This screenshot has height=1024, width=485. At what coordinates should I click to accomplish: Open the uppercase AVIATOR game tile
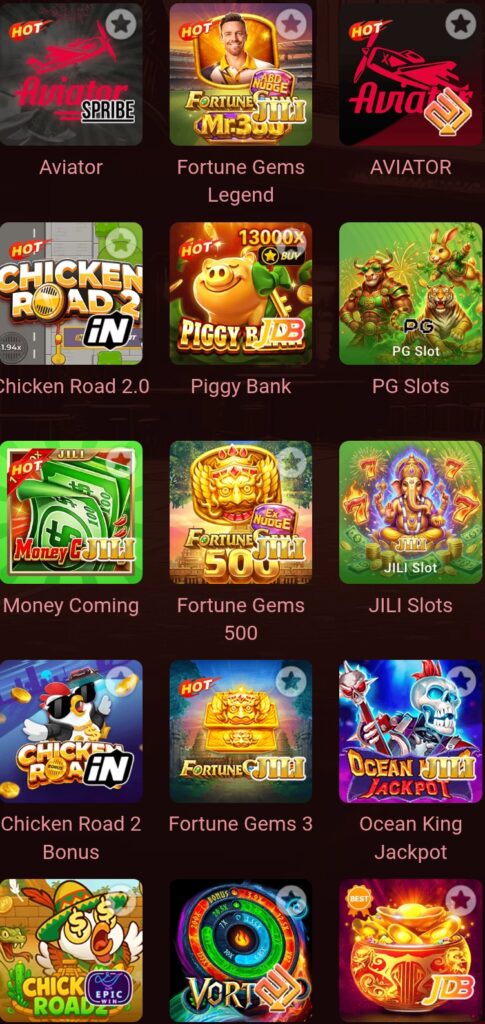(x=411, y=74)
